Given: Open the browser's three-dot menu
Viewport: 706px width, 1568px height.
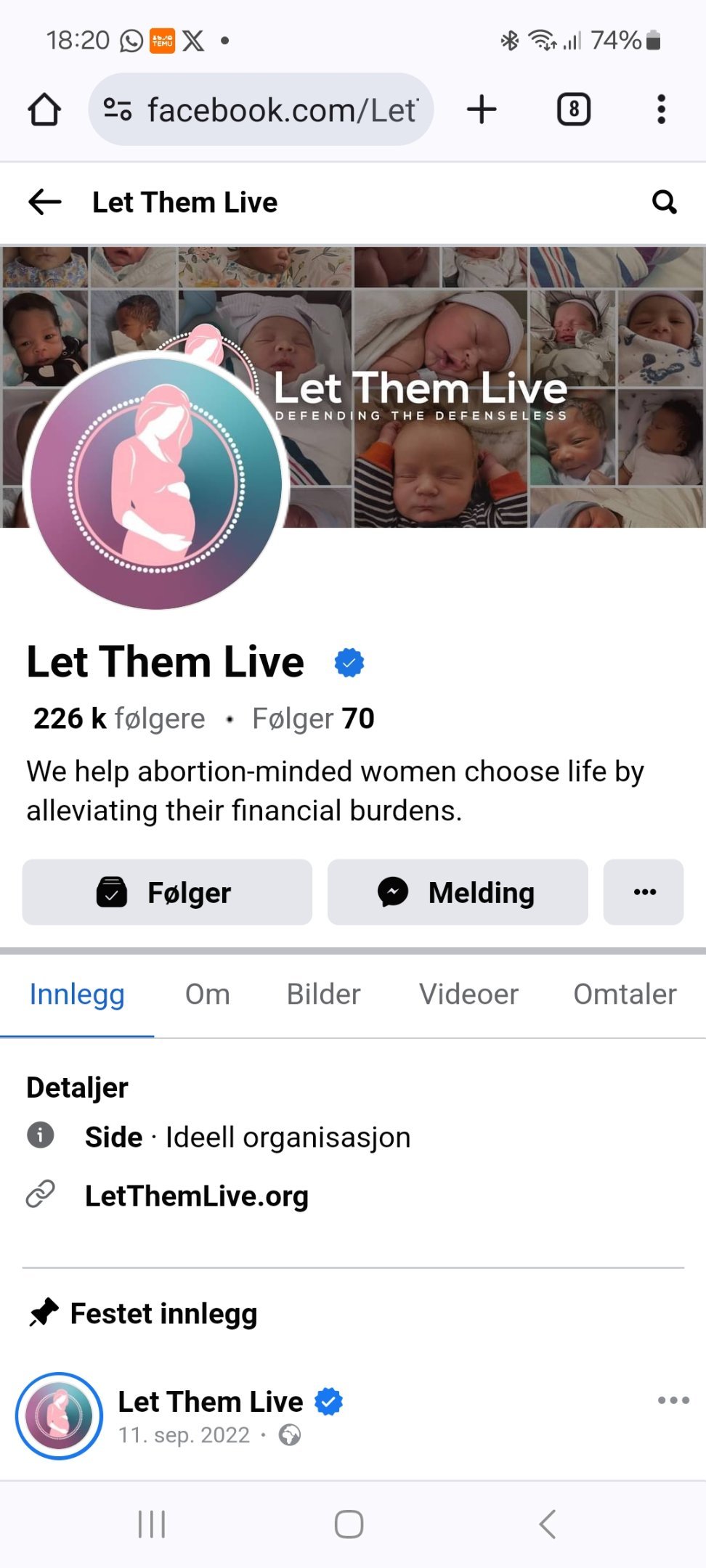Looking at the screenshot, I should click(x=661, y=110).
